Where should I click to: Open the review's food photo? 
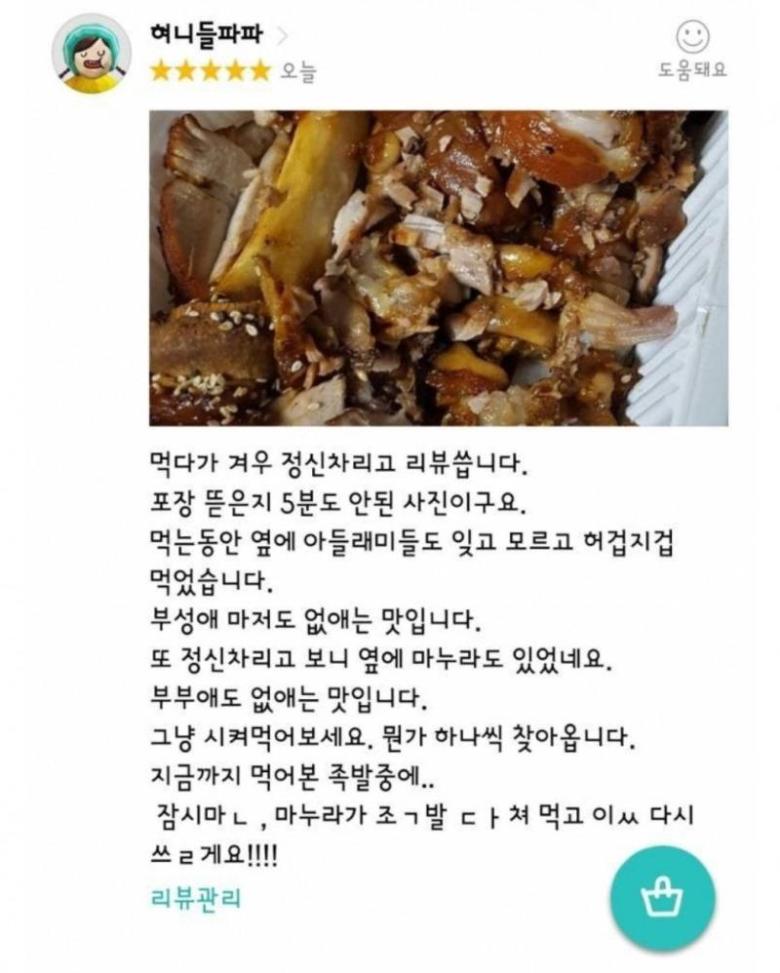438,267
